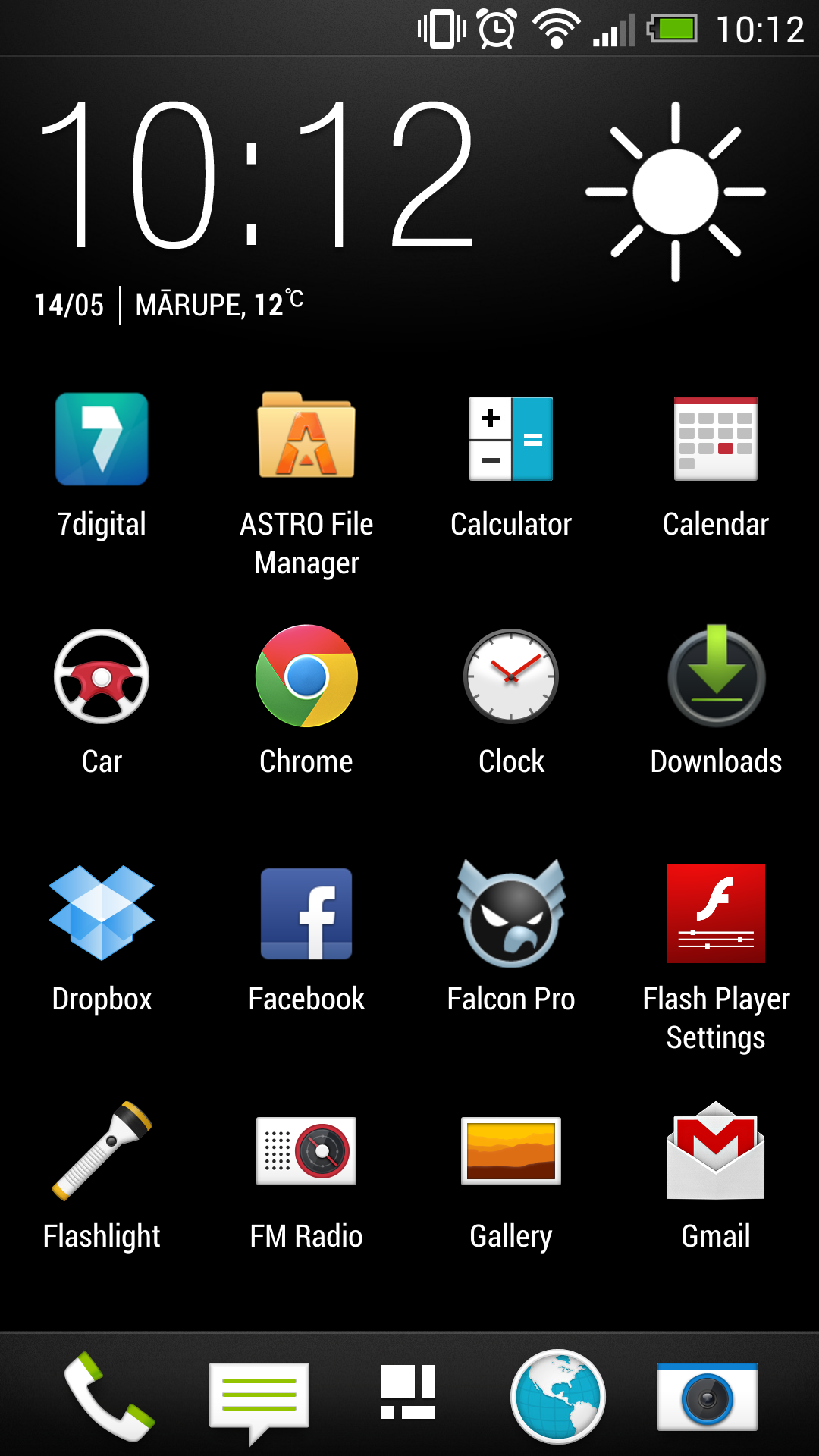Launch ASTRO File Manager

306,438
